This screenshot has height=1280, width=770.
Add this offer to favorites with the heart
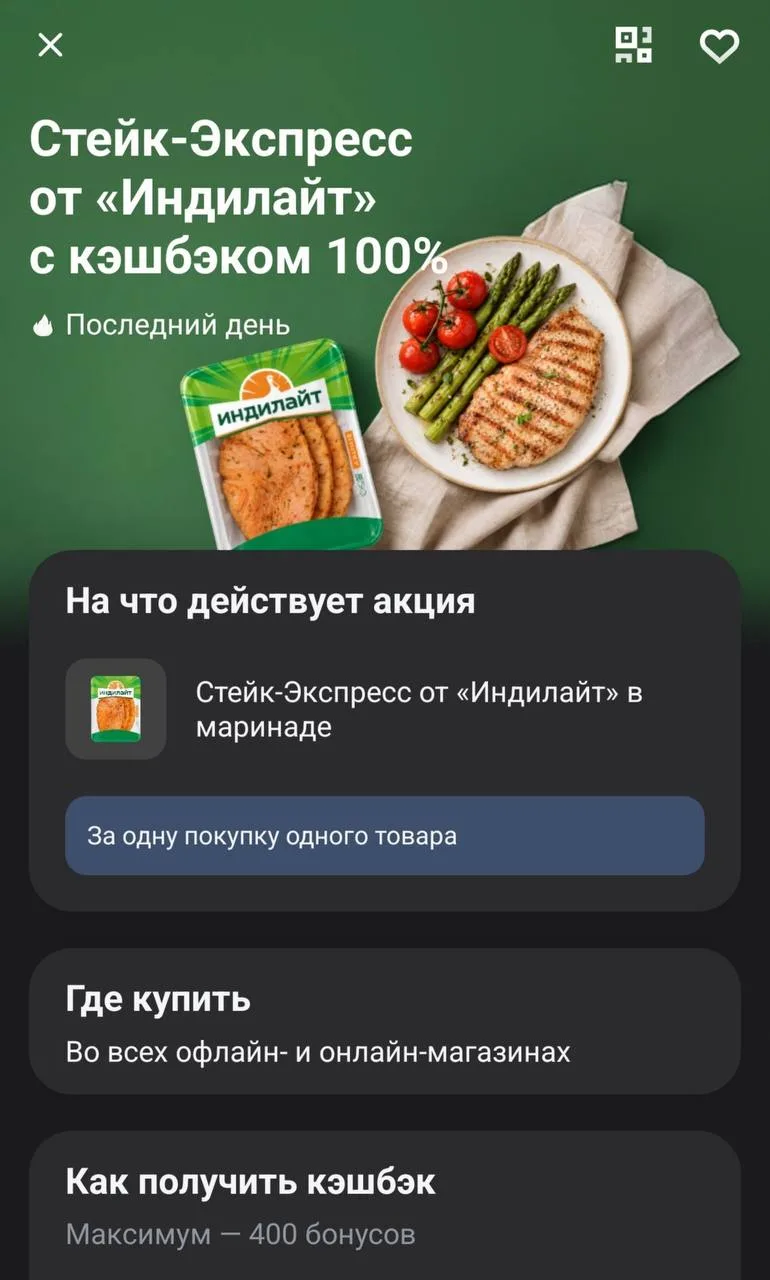pos(718,45)
